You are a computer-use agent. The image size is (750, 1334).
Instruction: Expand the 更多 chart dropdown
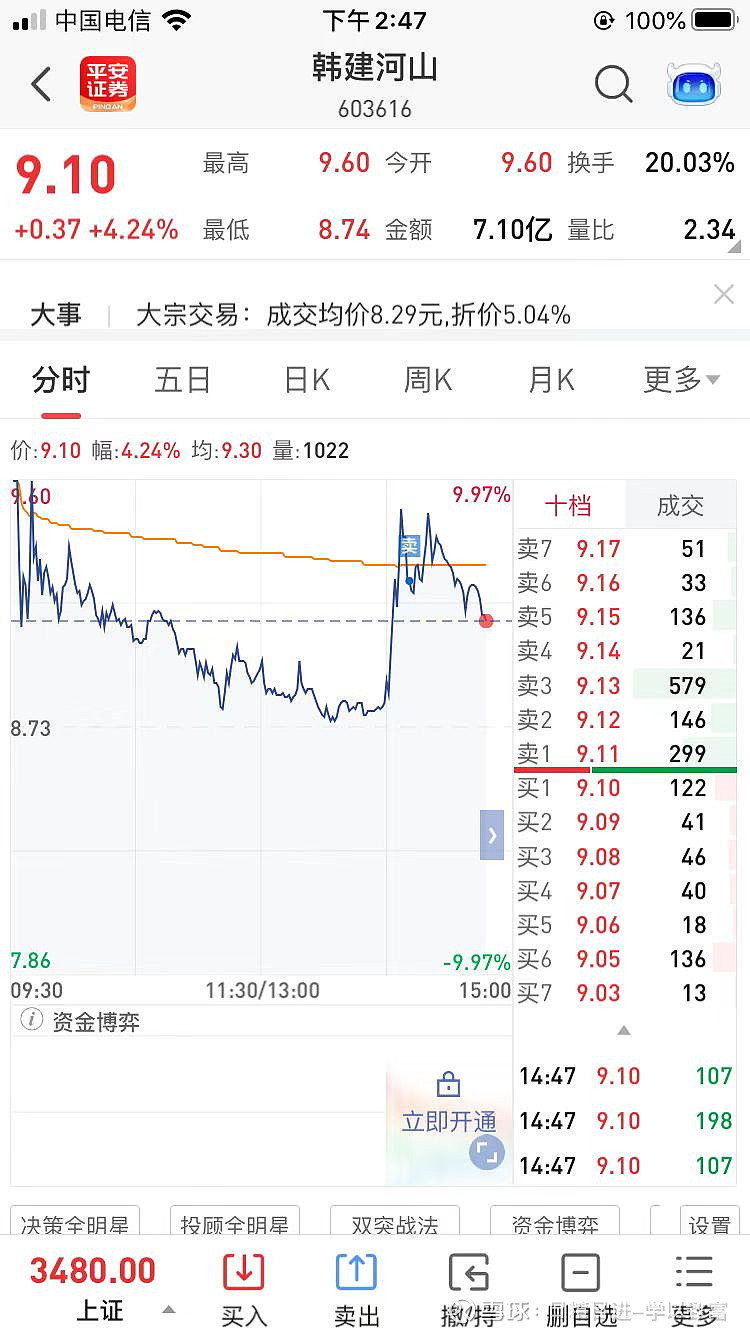pyautogui.click(x=682, y=380)
